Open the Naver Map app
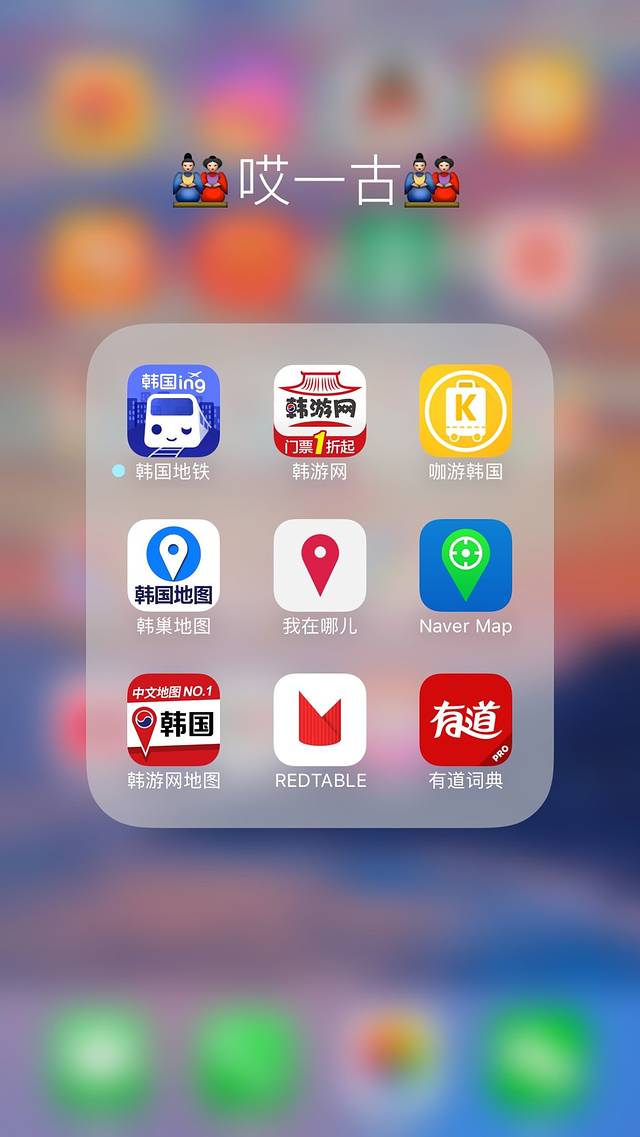Image resolution: width=640 pixels, height=1137 pixels. (x=465, y=565)
